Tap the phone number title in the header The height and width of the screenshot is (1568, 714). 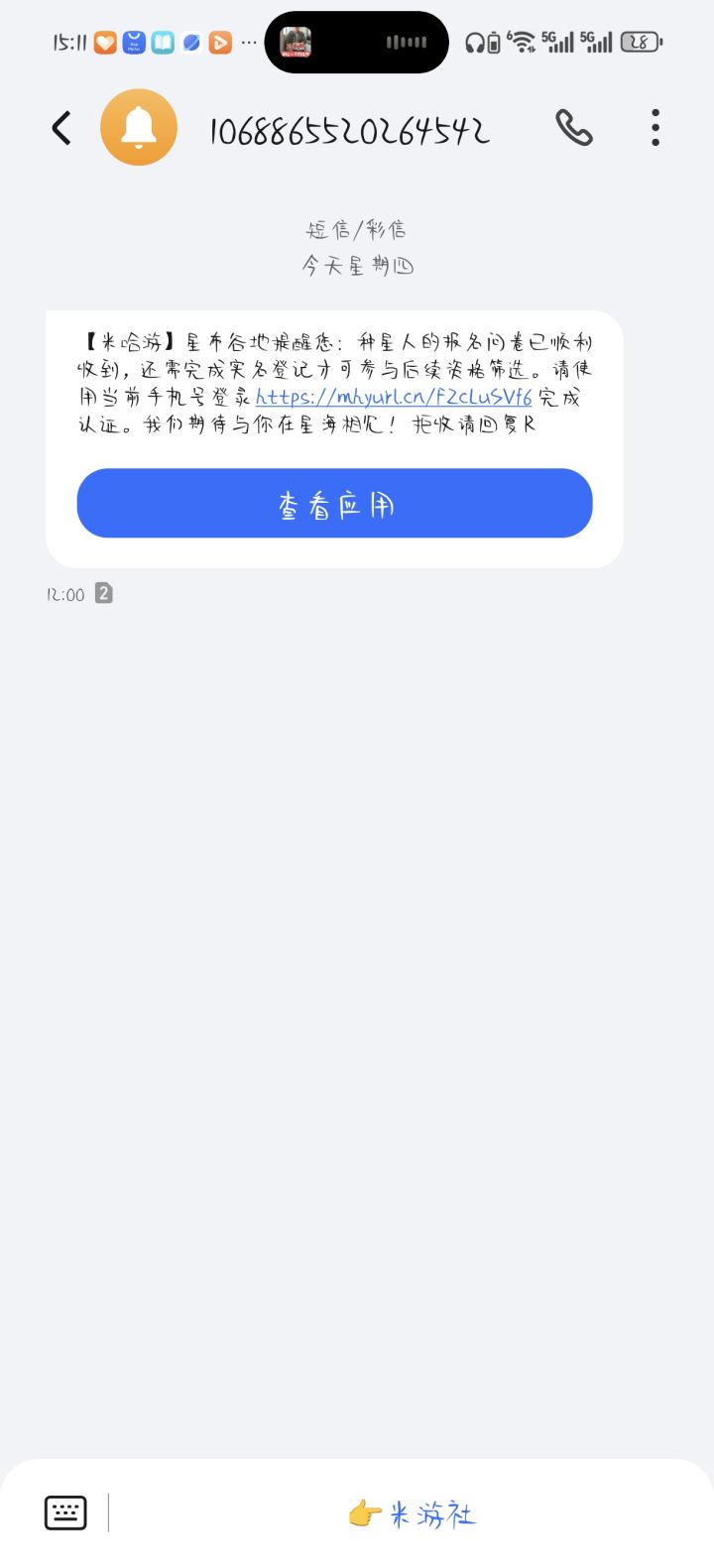click(347, 128)
